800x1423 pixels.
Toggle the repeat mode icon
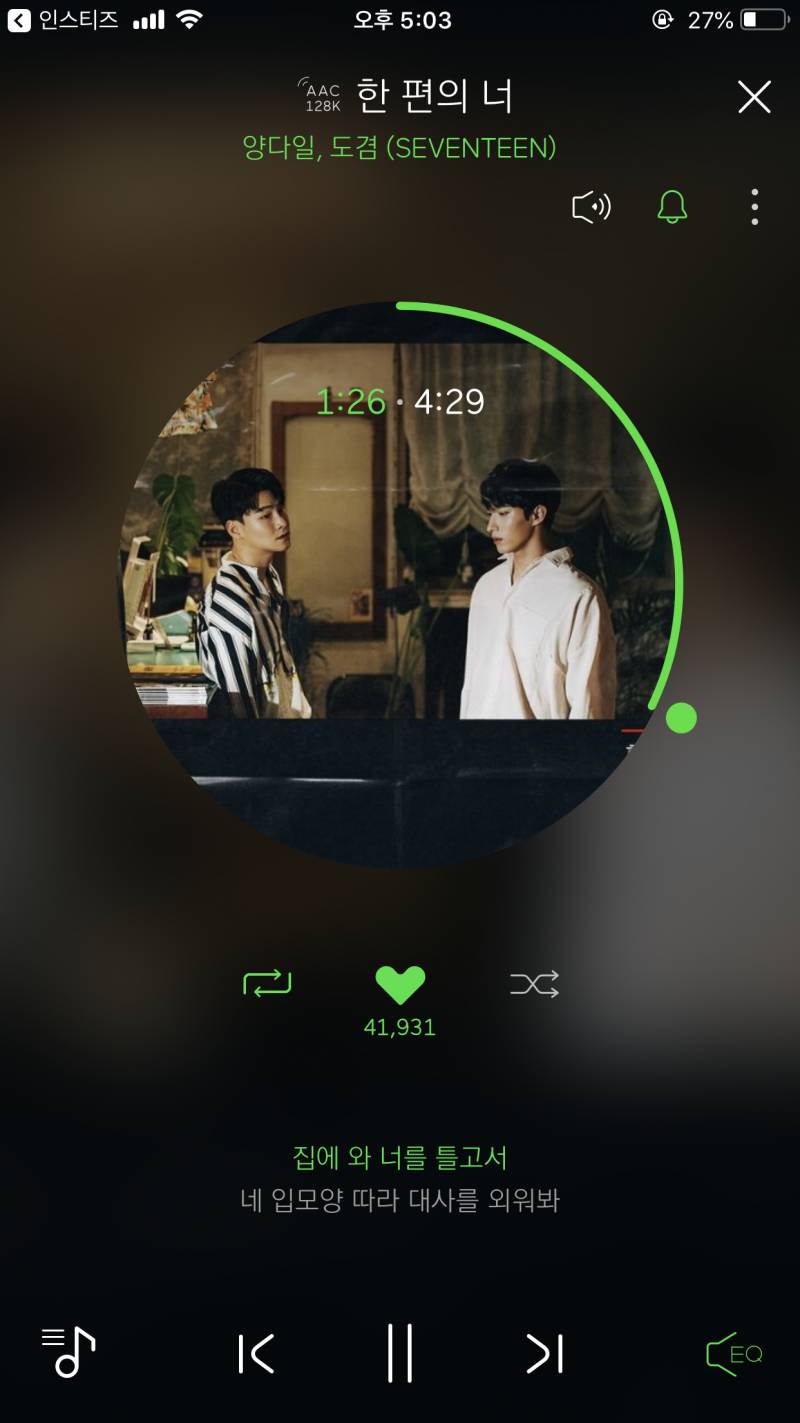click(267, 984)
